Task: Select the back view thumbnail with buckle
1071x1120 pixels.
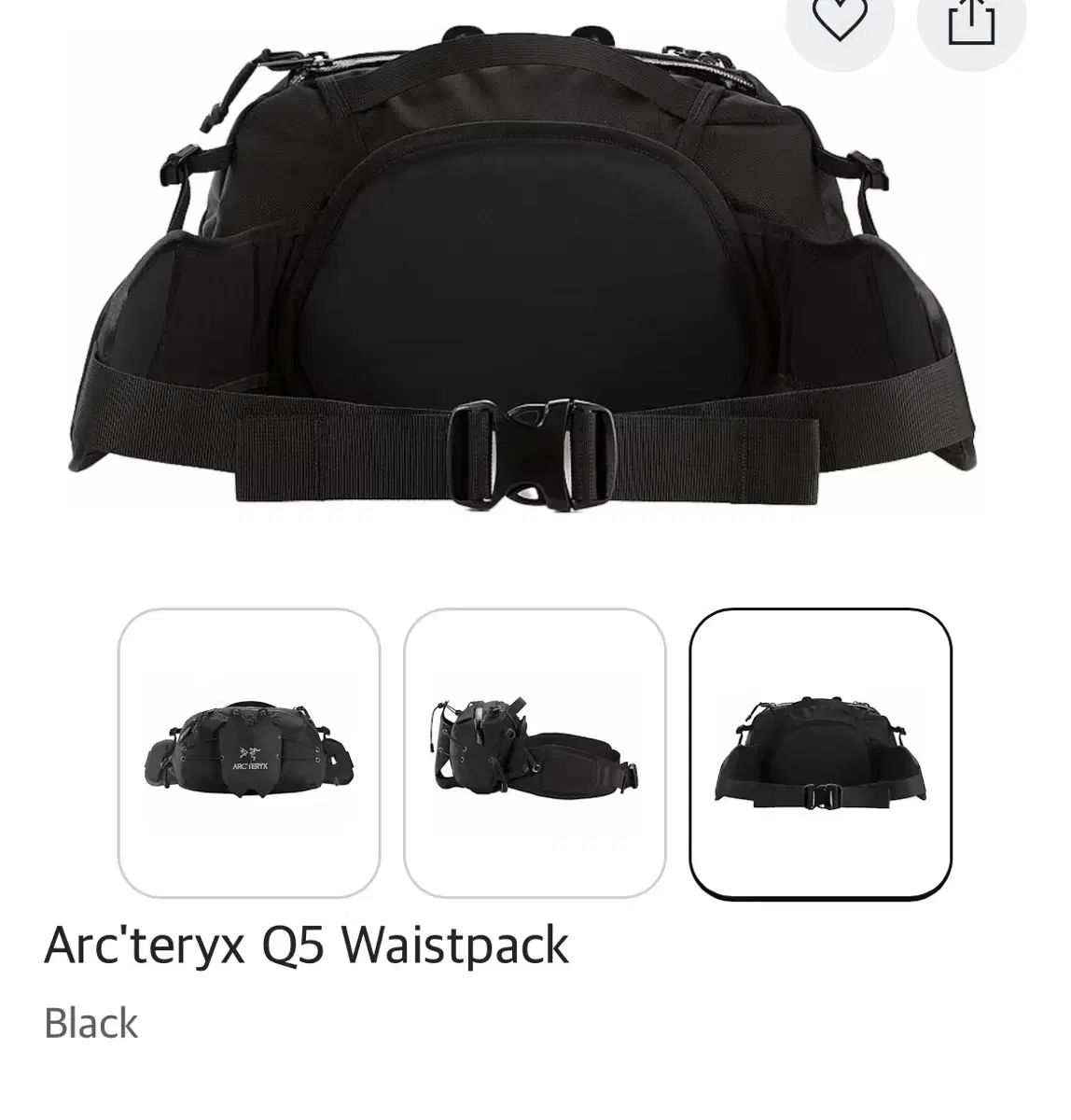Action: click(820, 754)
